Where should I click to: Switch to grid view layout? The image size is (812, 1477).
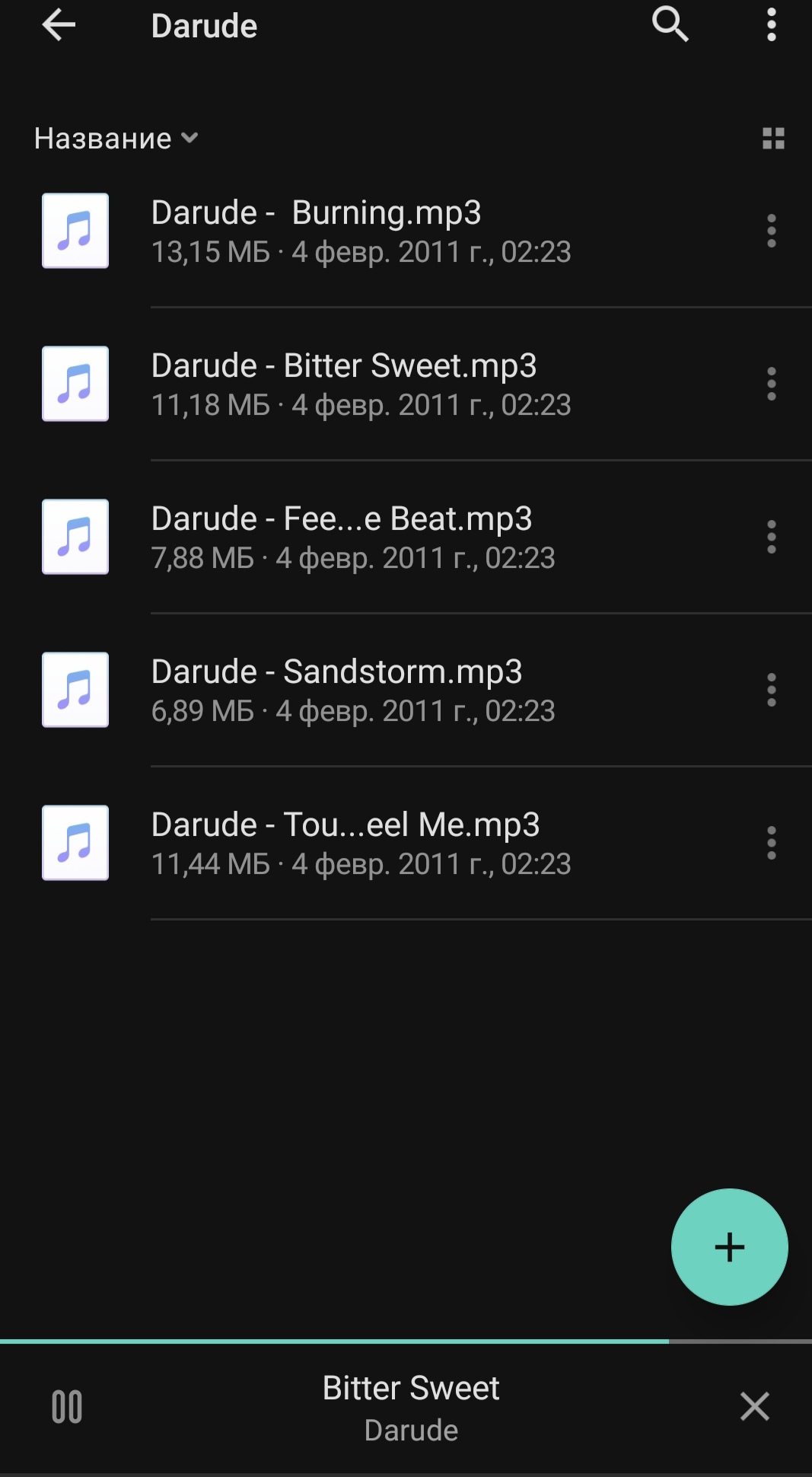click(773, 139)
